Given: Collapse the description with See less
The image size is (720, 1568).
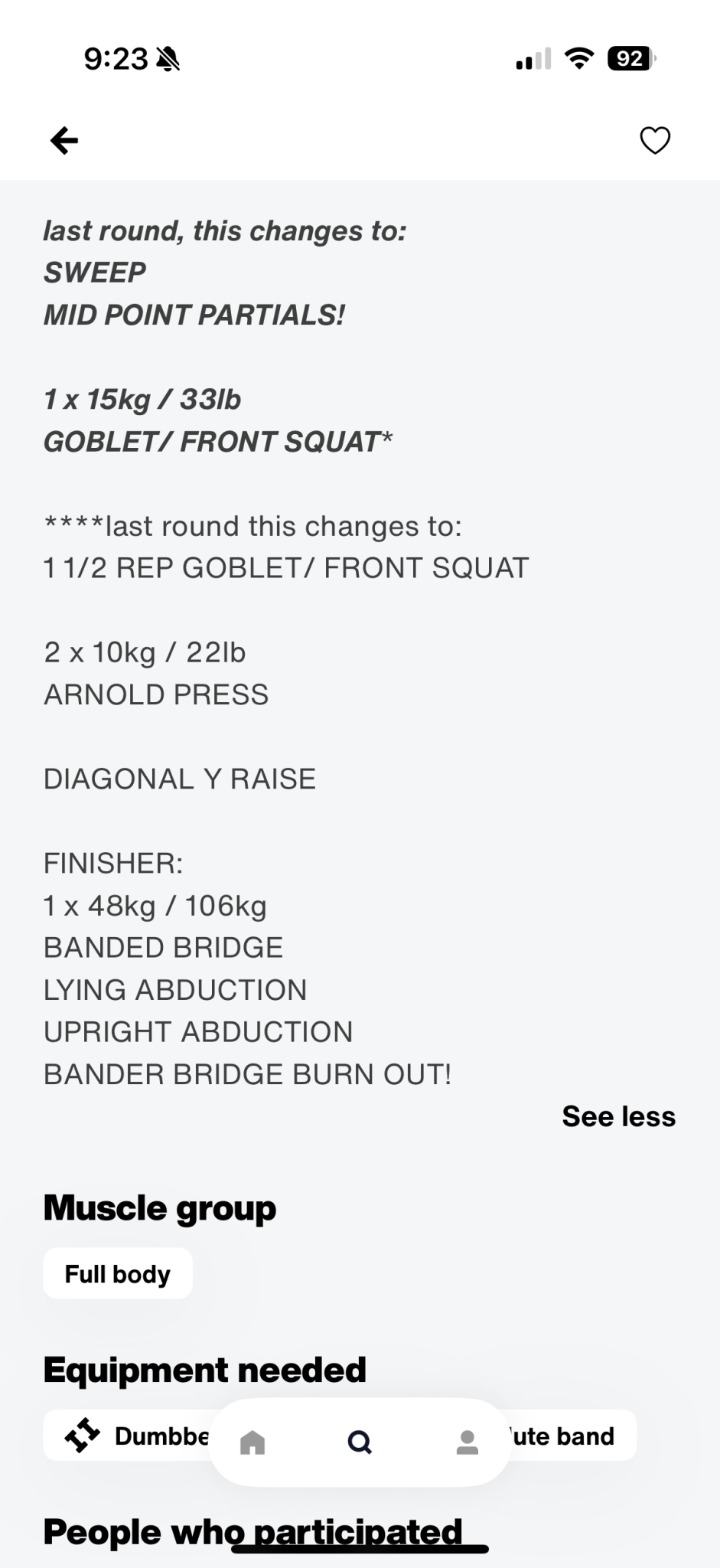Looking at the screenshot, I should (618, 1116).
